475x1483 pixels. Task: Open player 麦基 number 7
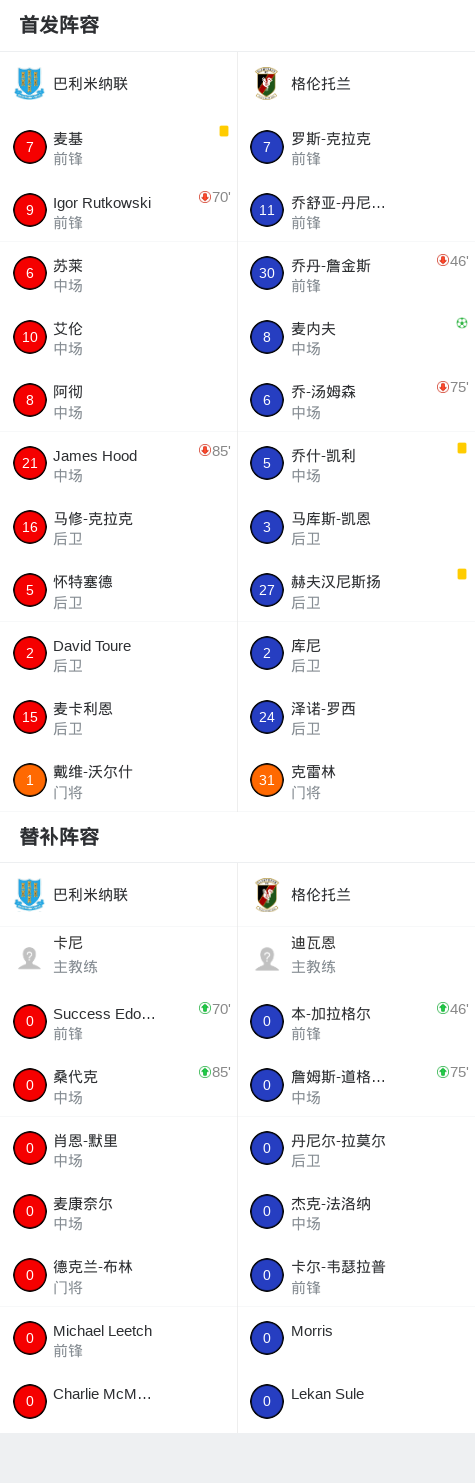tap(118, 148)
